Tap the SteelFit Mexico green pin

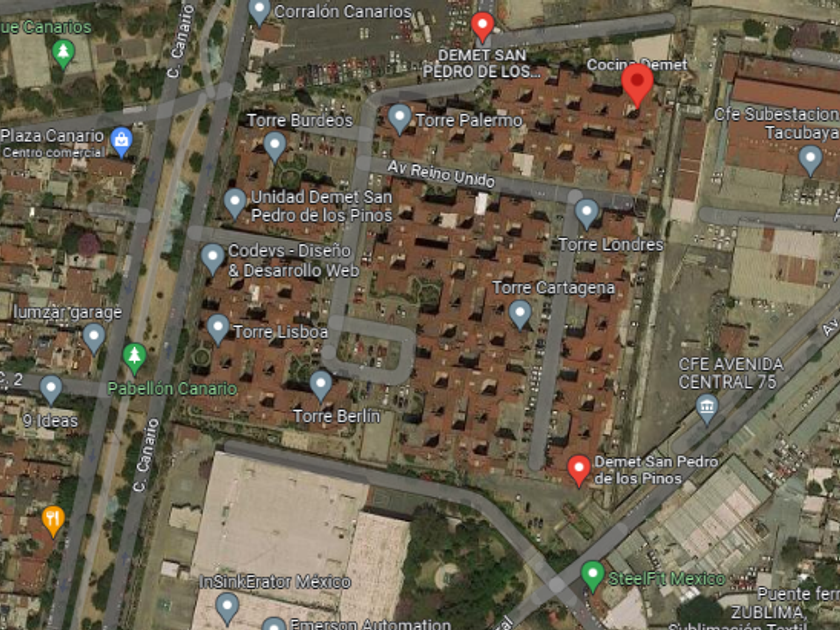pos(592,576)
